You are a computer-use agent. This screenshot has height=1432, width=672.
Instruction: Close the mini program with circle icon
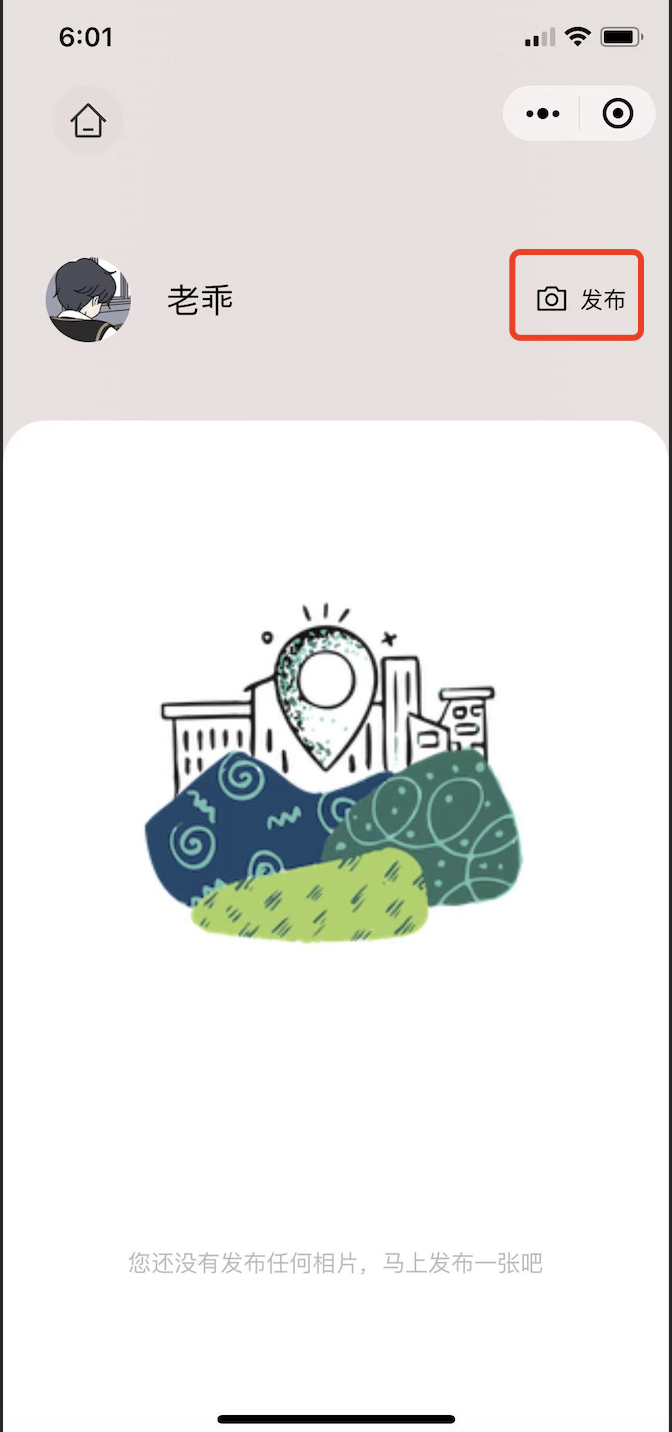coord(618,114)
